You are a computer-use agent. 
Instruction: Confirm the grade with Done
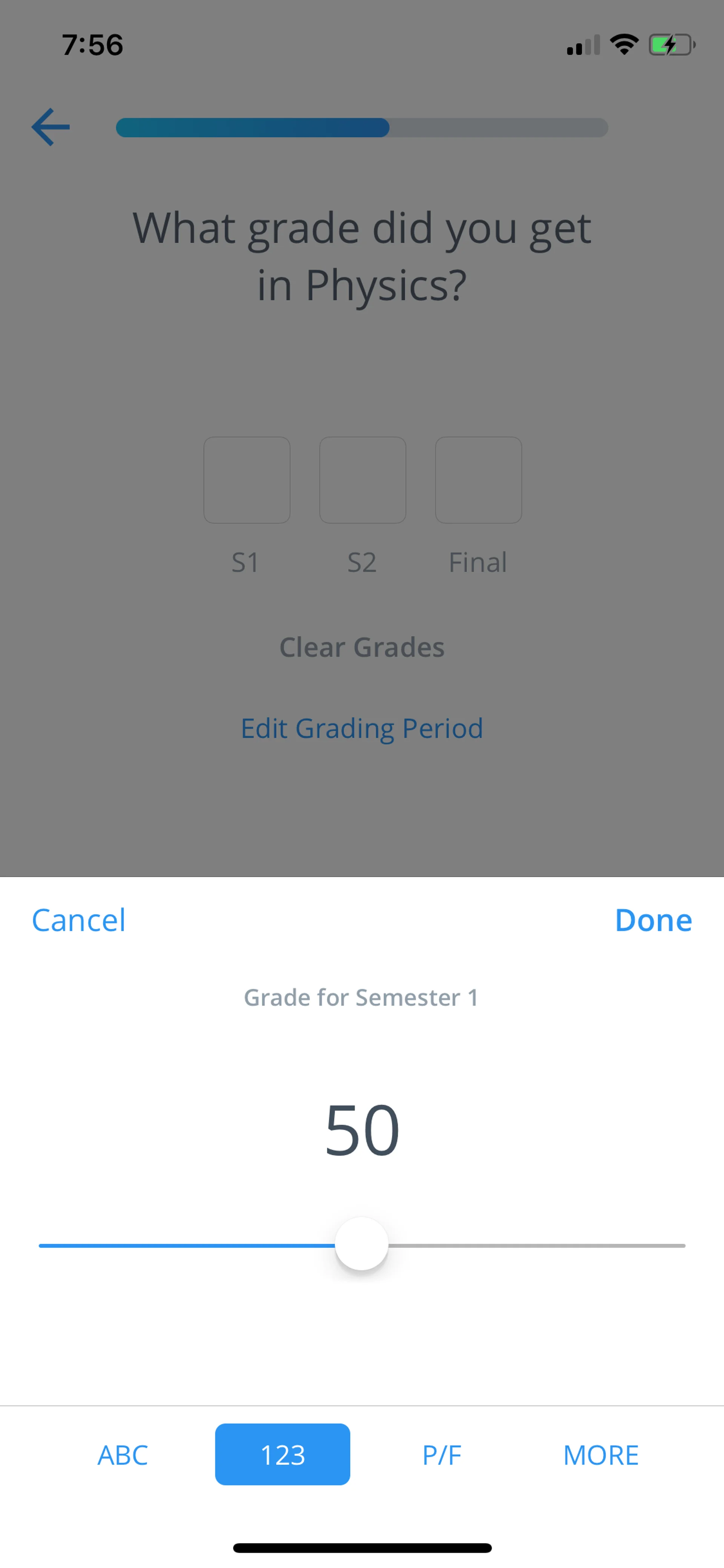coord(653,920)
